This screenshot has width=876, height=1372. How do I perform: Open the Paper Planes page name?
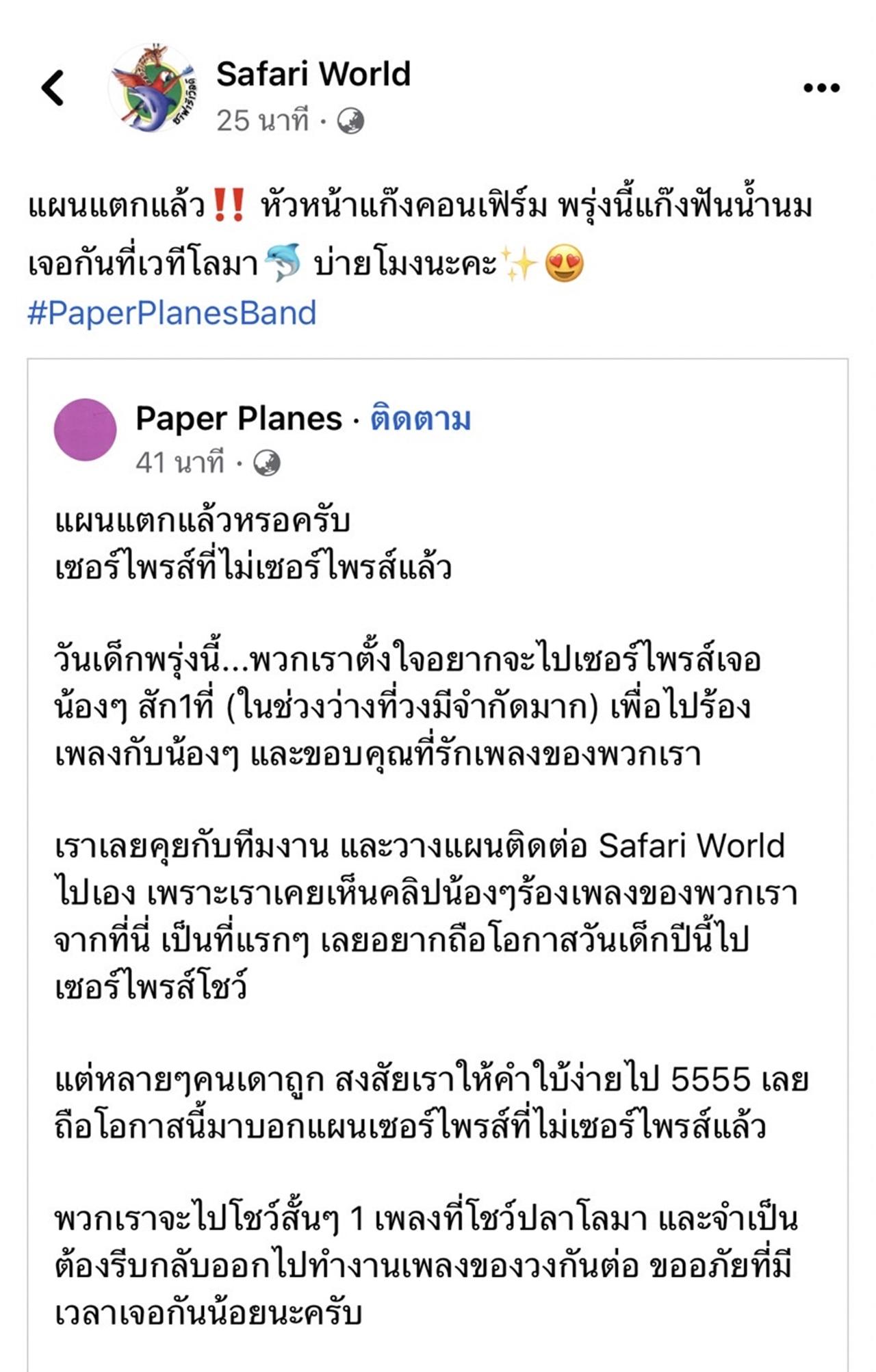239,418
